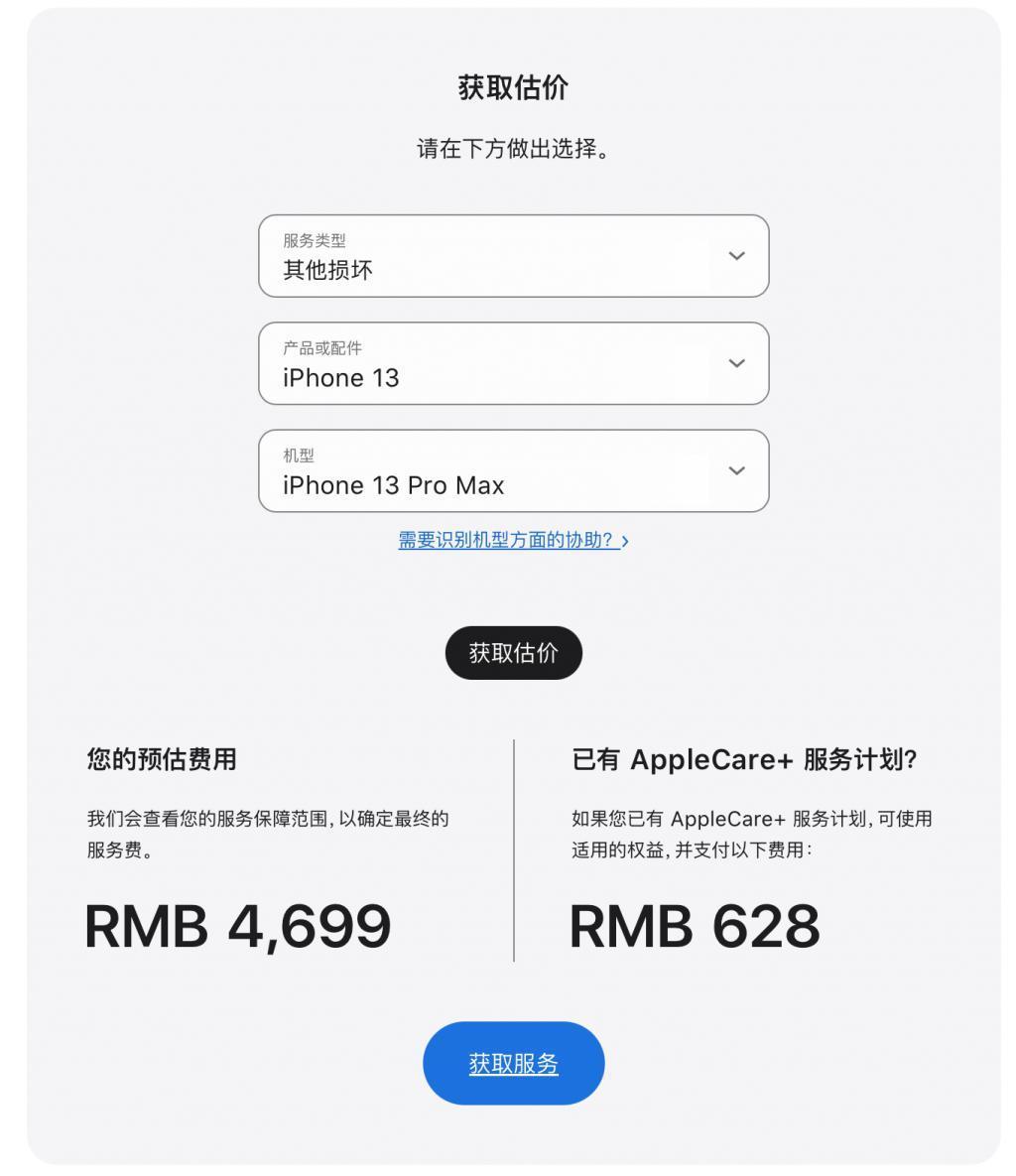Click the black 获取估价 button
Screen dimensions: 1016x1176
(513, 652)
